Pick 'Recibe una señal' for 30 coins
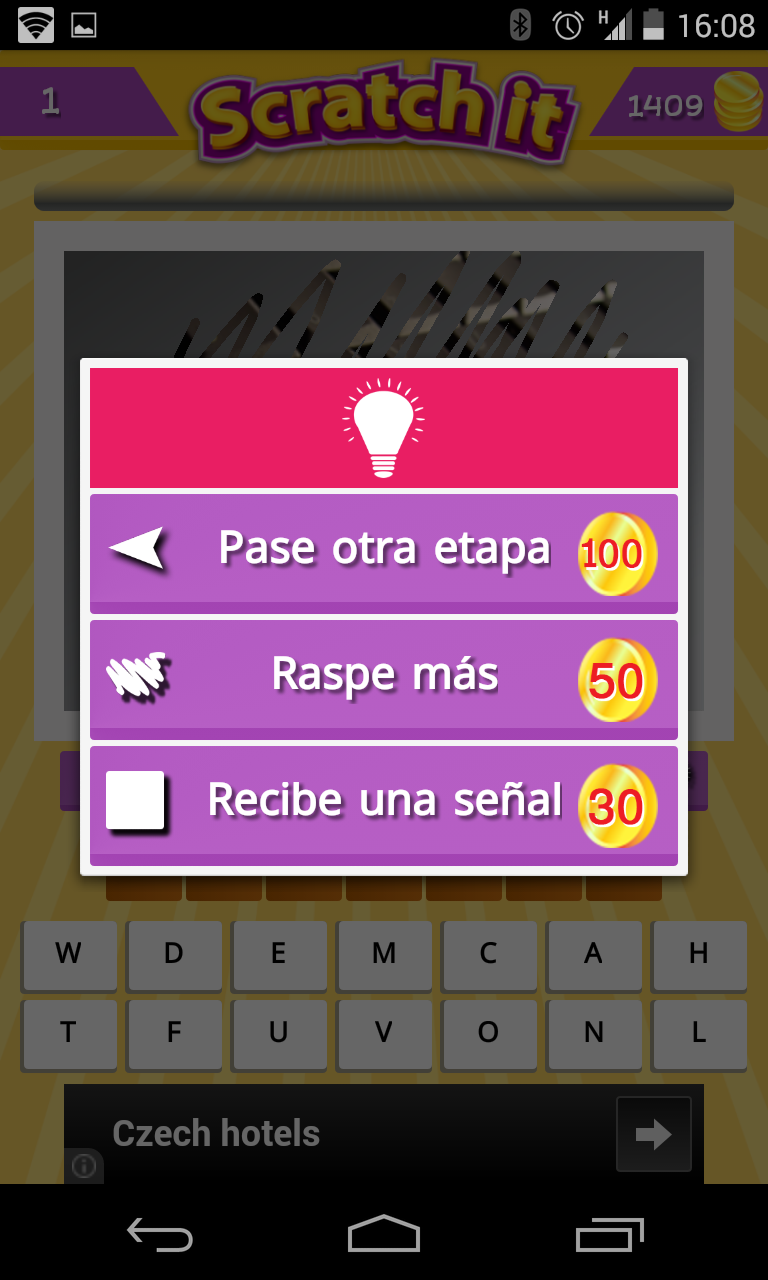Viewport: 768px width, 1280px height. [x=384, y=803]
